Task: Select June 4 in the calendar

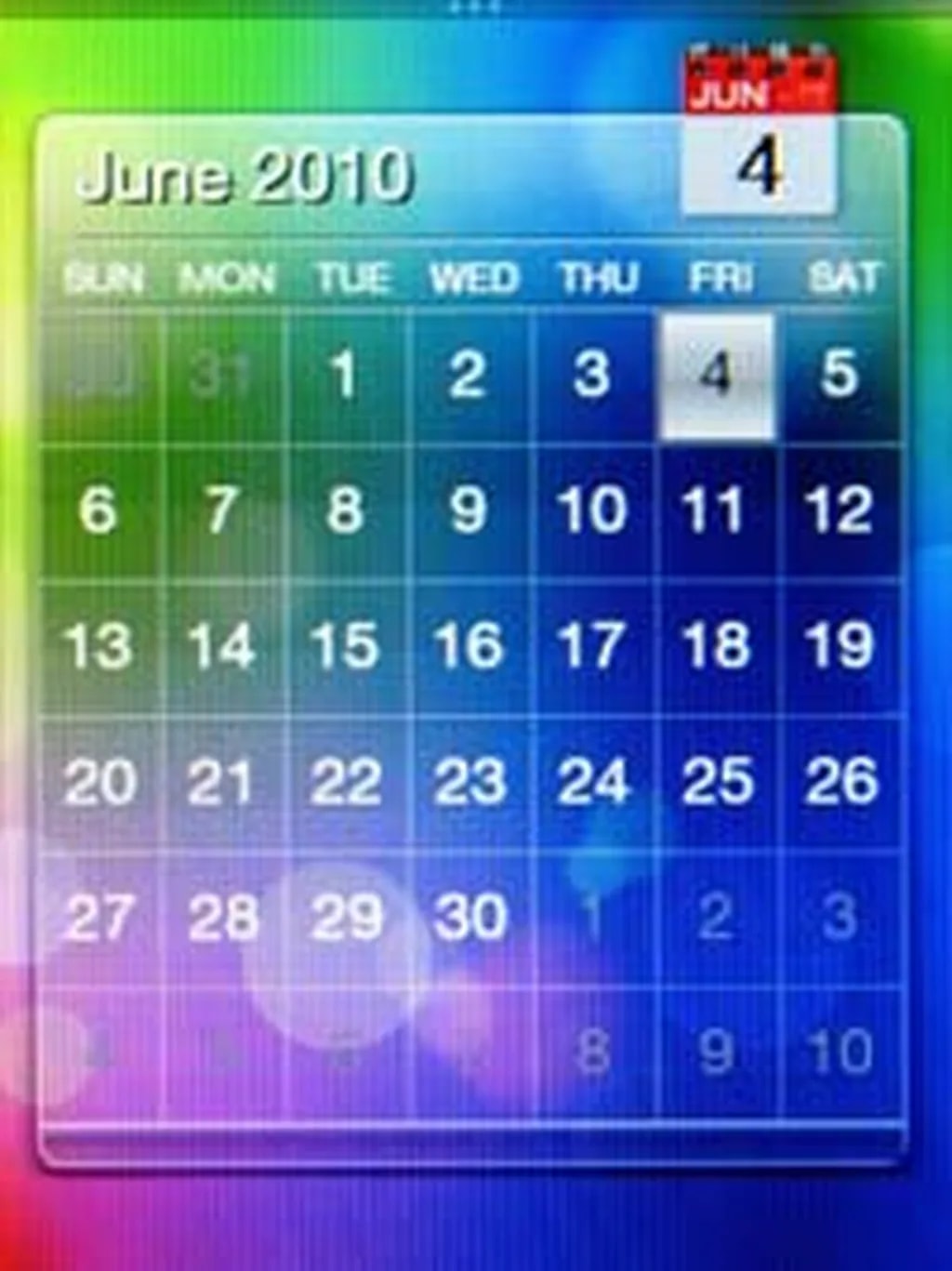Action: point(716,376)
